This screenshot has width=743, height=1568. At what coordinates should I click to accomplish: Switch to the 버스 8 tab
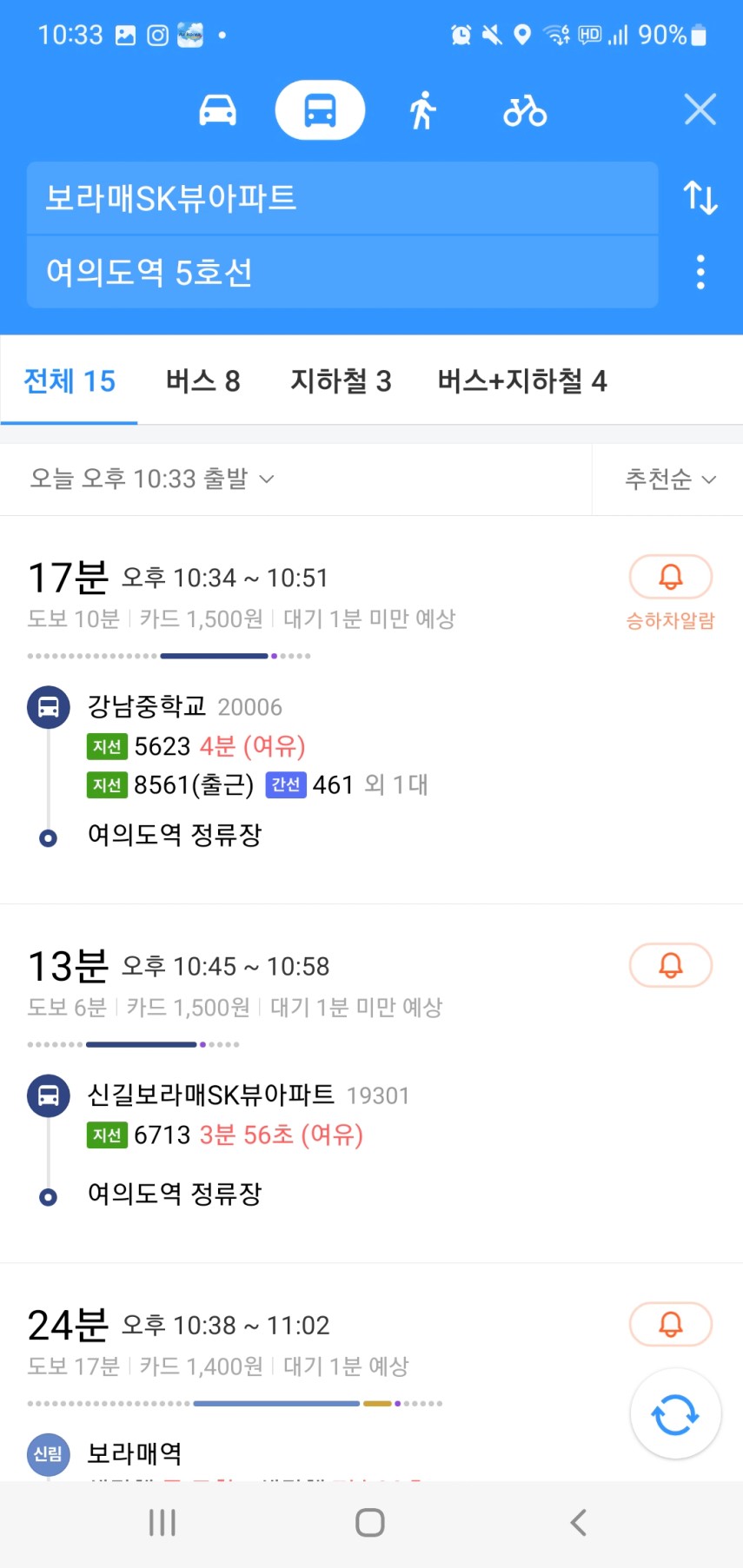click(202, 380)
